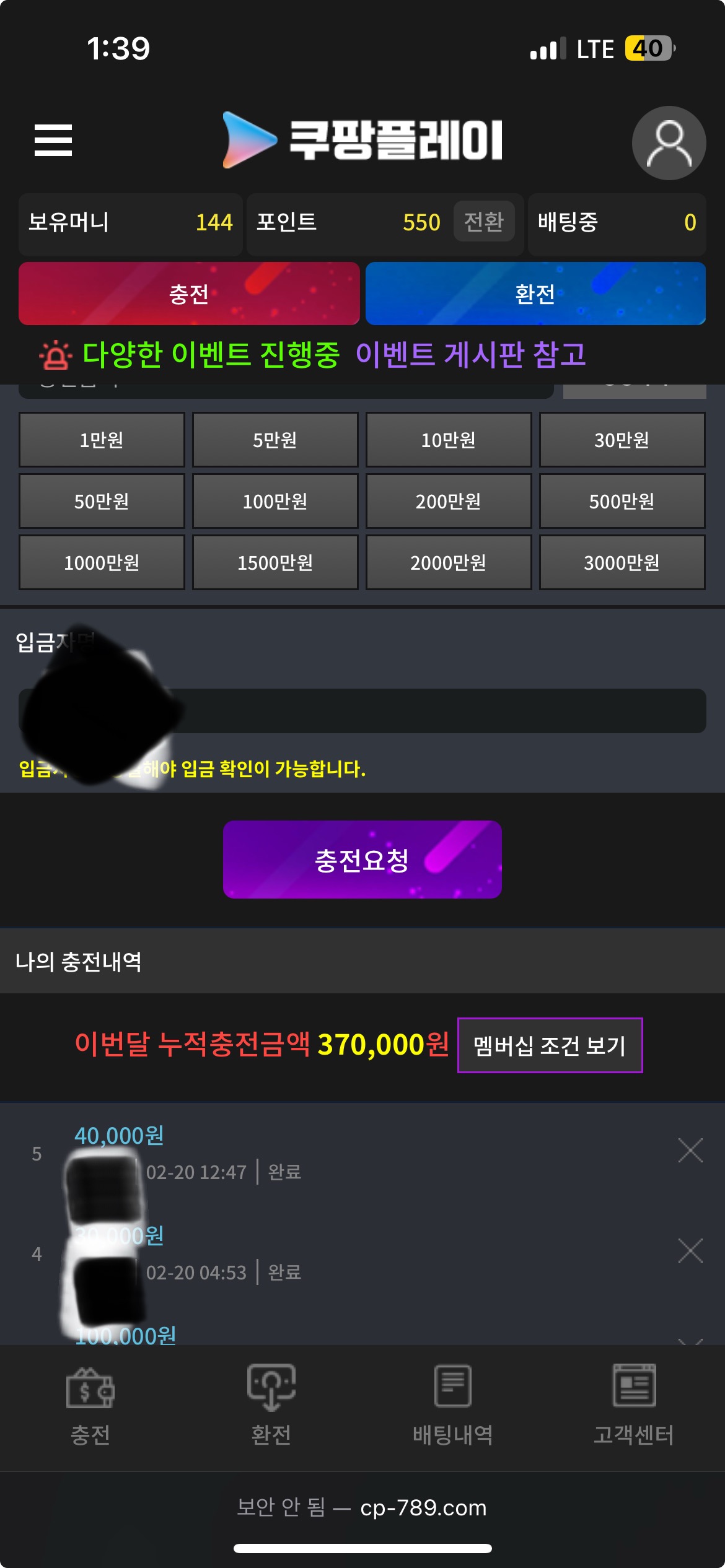725x1568 pixels.
Task: Open the hamburger menu
Action: [53, 140]
